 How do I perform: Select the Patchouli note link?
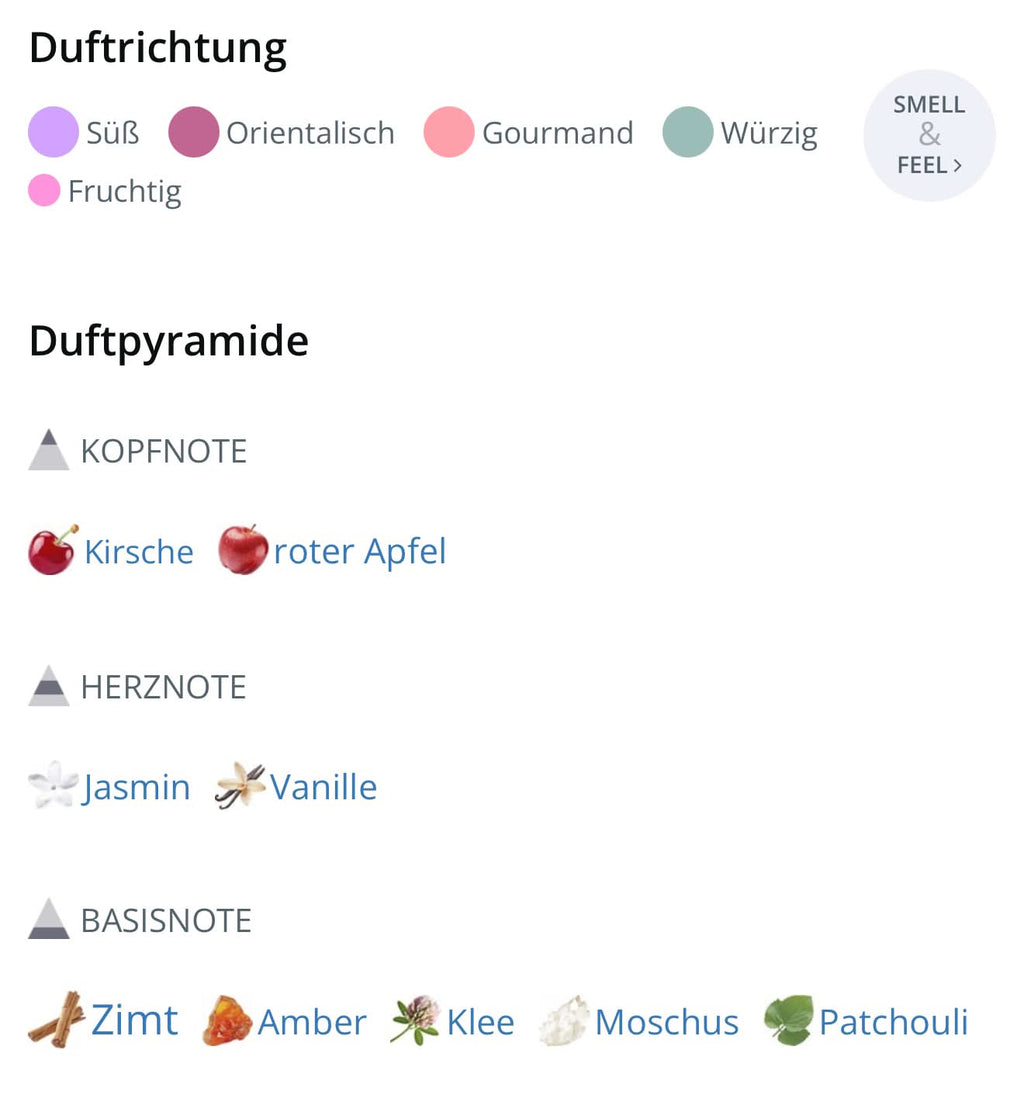893,1023
